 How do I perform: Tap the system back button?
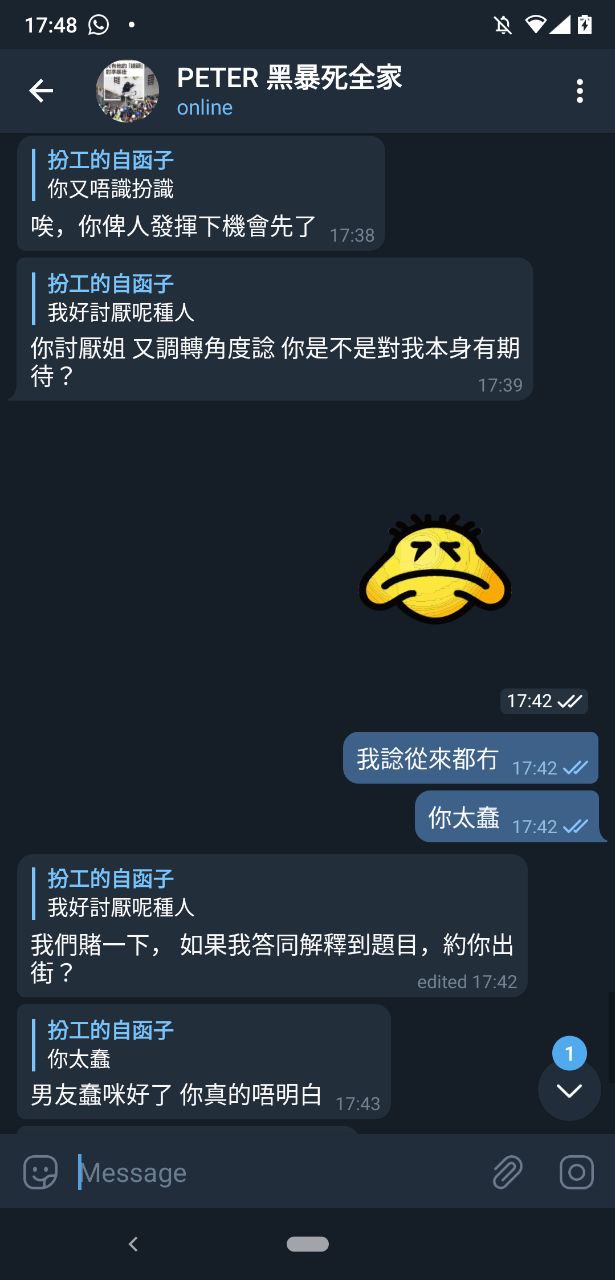(133, 1244)
